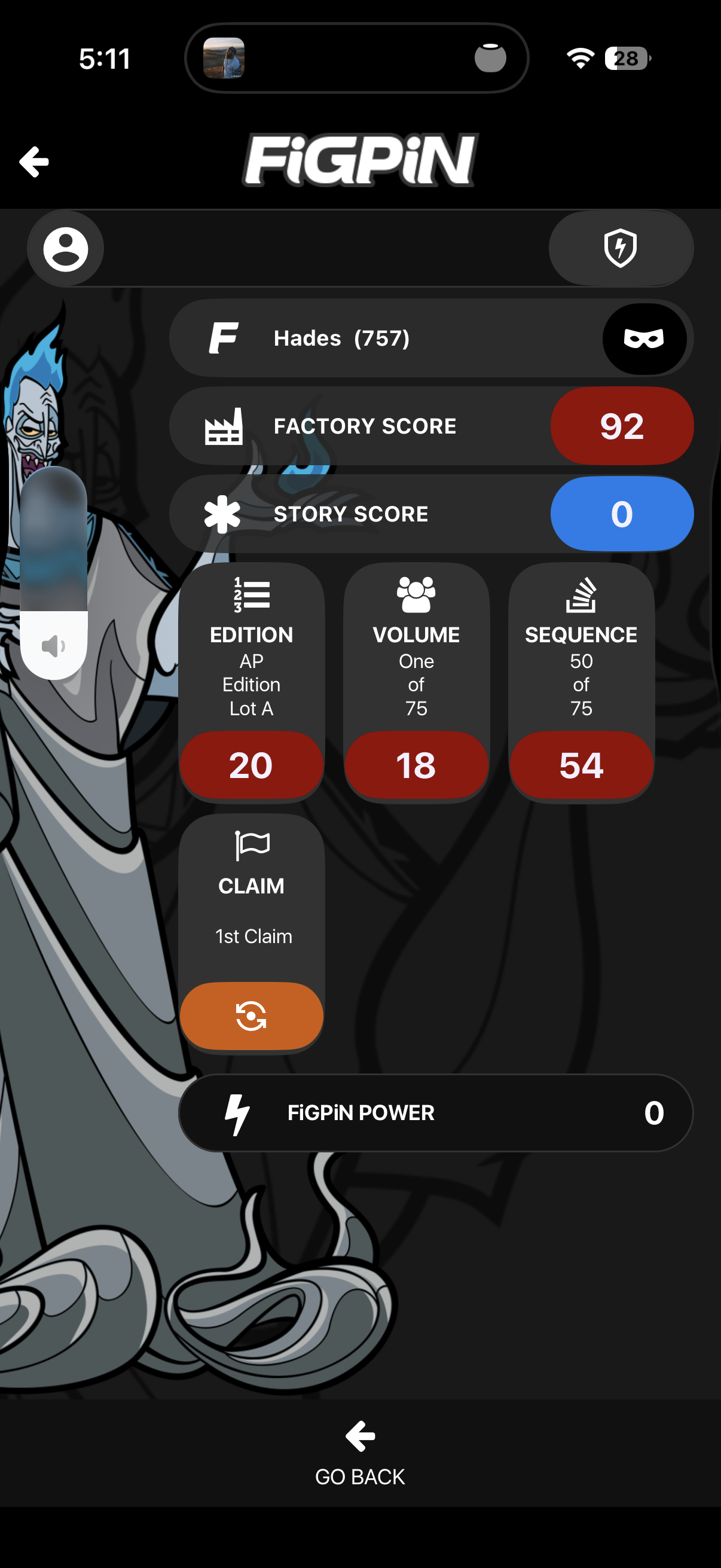View the Sequence card details

click(581, 682)
